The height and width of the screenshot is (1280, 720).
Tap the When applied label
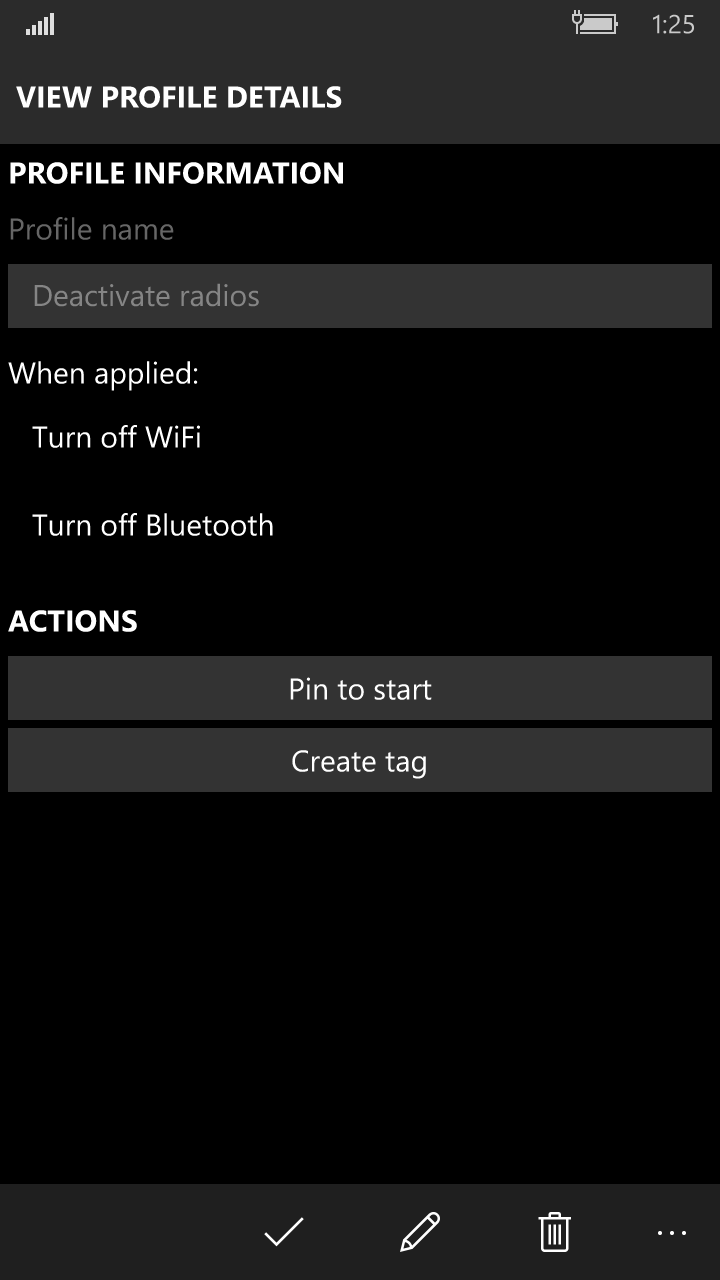(103, 373)
